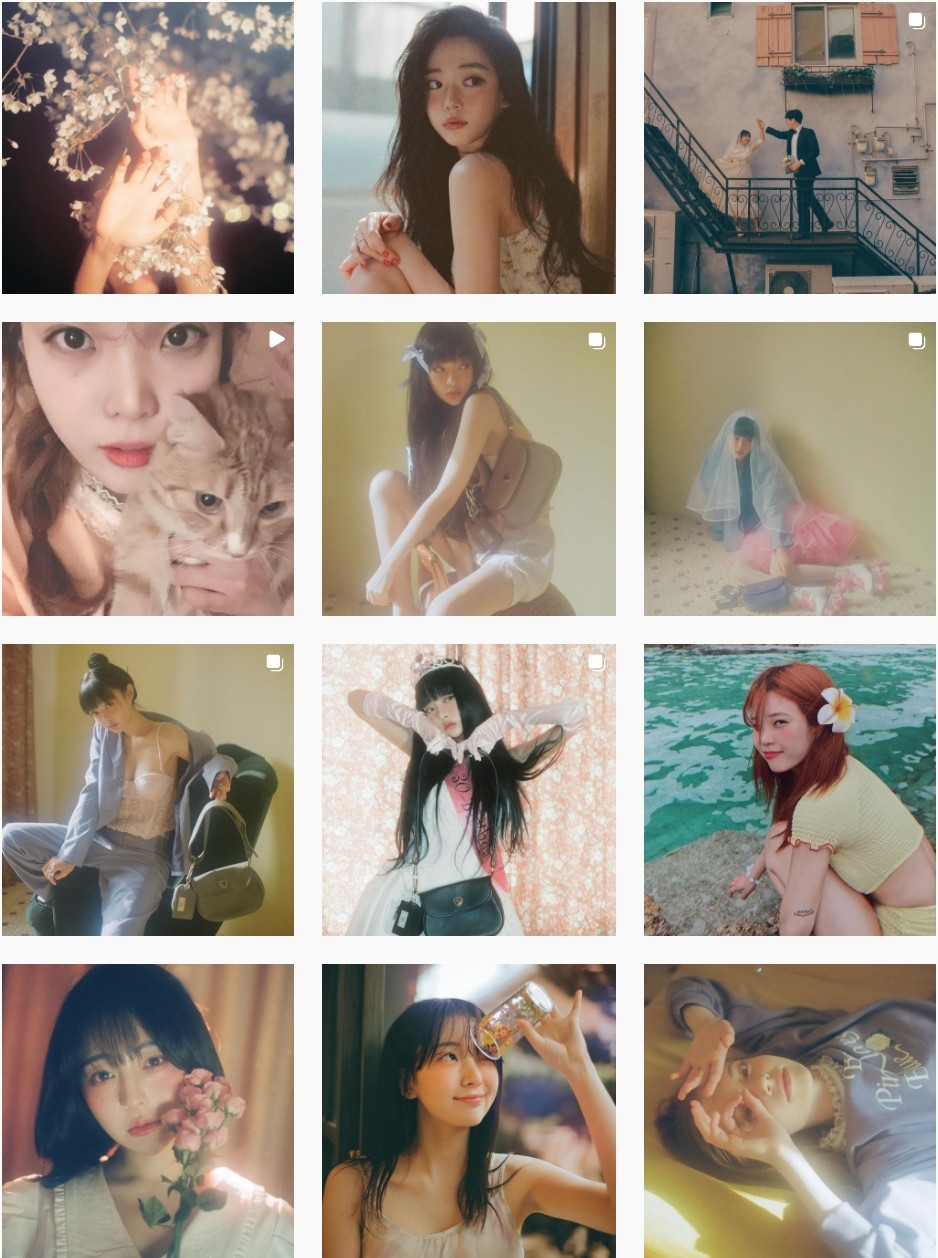Play the video with the orange cat

pyautogui.click(x=148, y=468)
